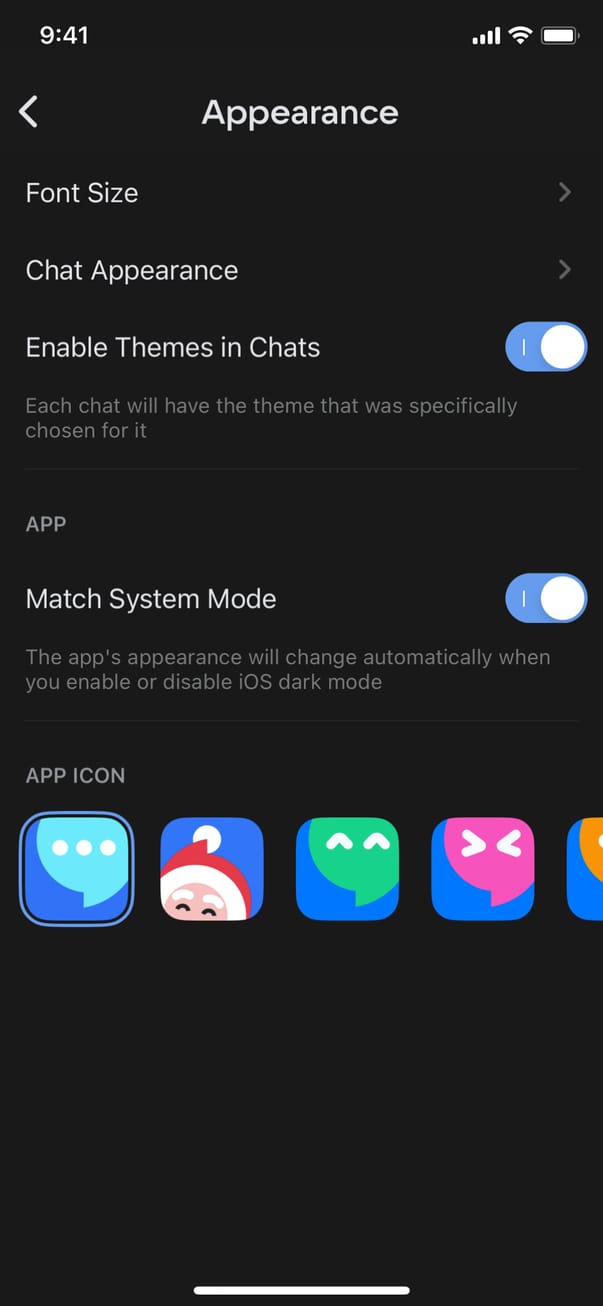The width and height of the screenshot is (603, 1306).
Task: Select the default light blue chat bubble icon
Action: pos(77,868)
